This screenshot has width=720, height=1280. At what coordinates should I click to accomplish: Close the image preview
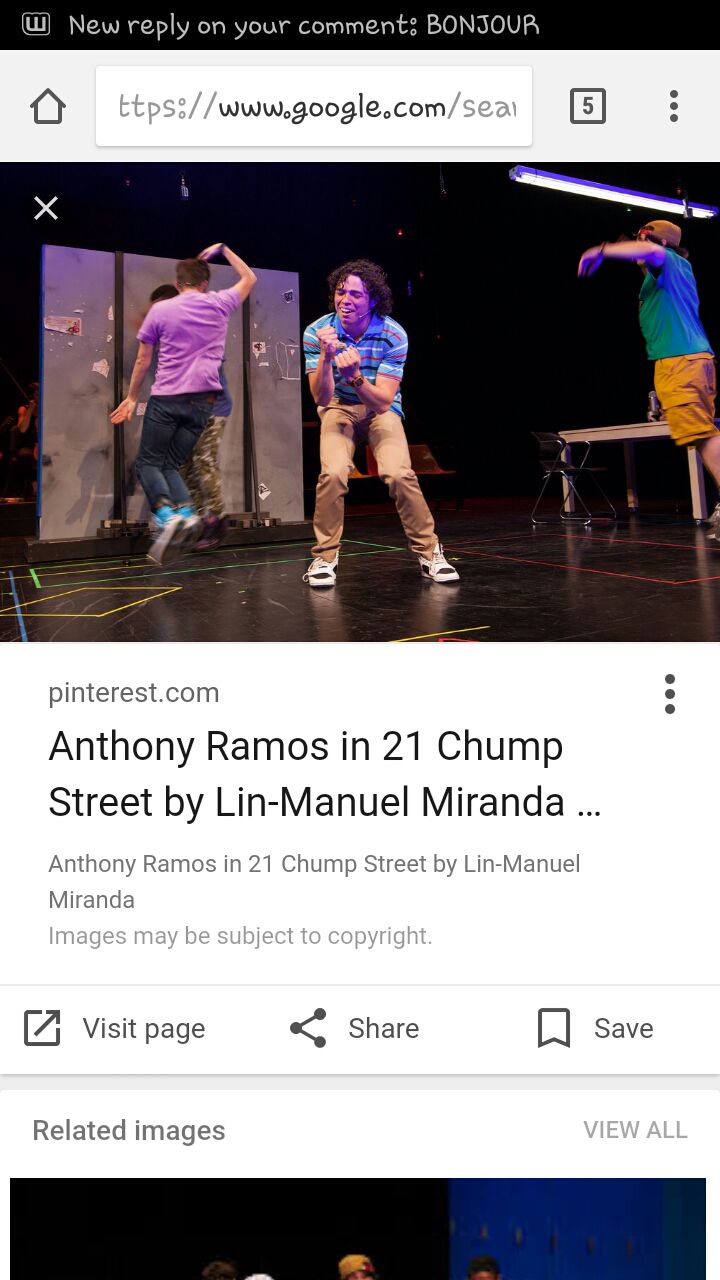[x=46, y=208]
